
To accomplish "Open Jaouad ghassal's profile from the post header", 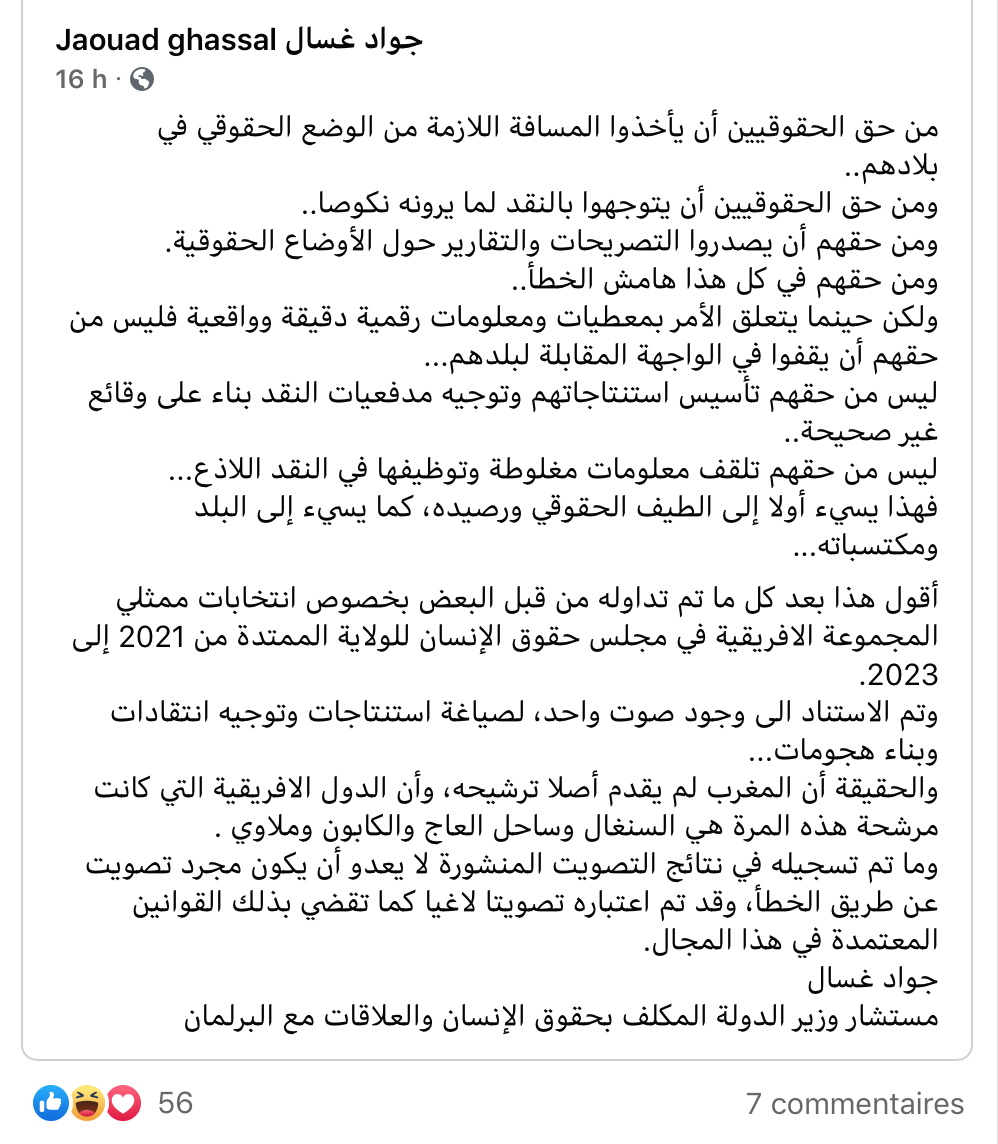I will click(239, 40).
